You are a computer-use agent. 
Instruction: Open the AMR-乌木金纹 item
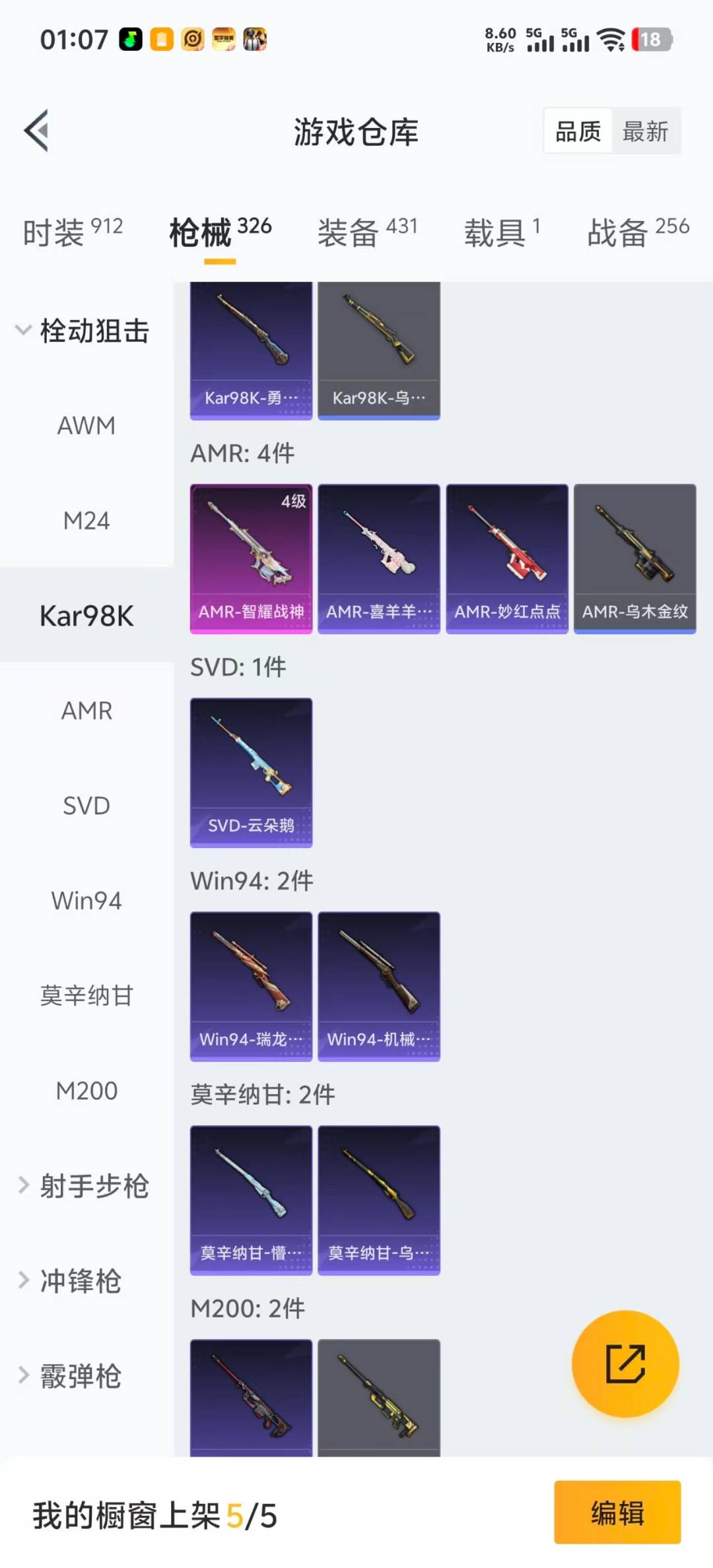pos(634,558)
